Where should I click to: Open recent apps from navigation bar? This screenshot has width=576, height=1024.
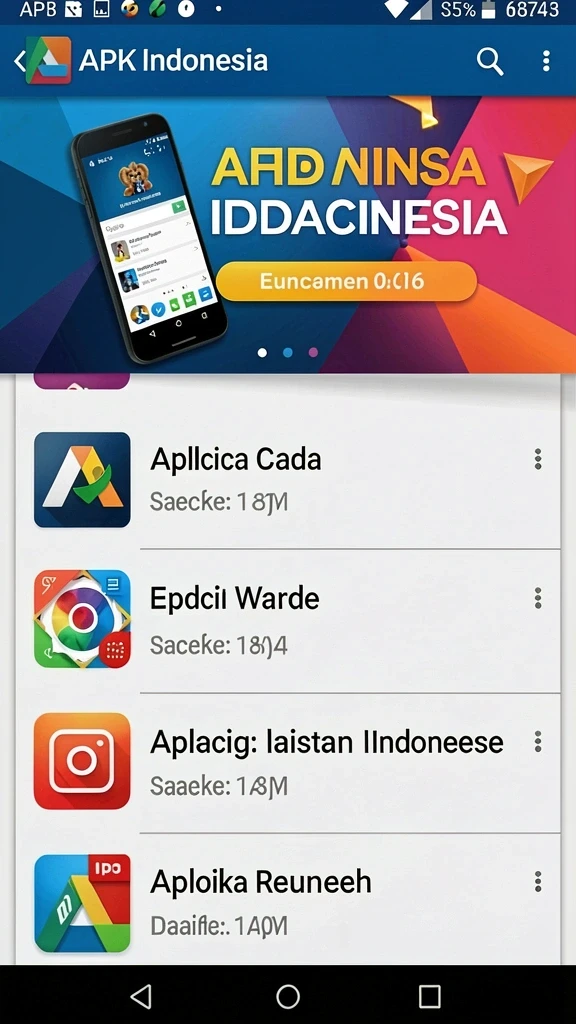[x=430, y=997]
